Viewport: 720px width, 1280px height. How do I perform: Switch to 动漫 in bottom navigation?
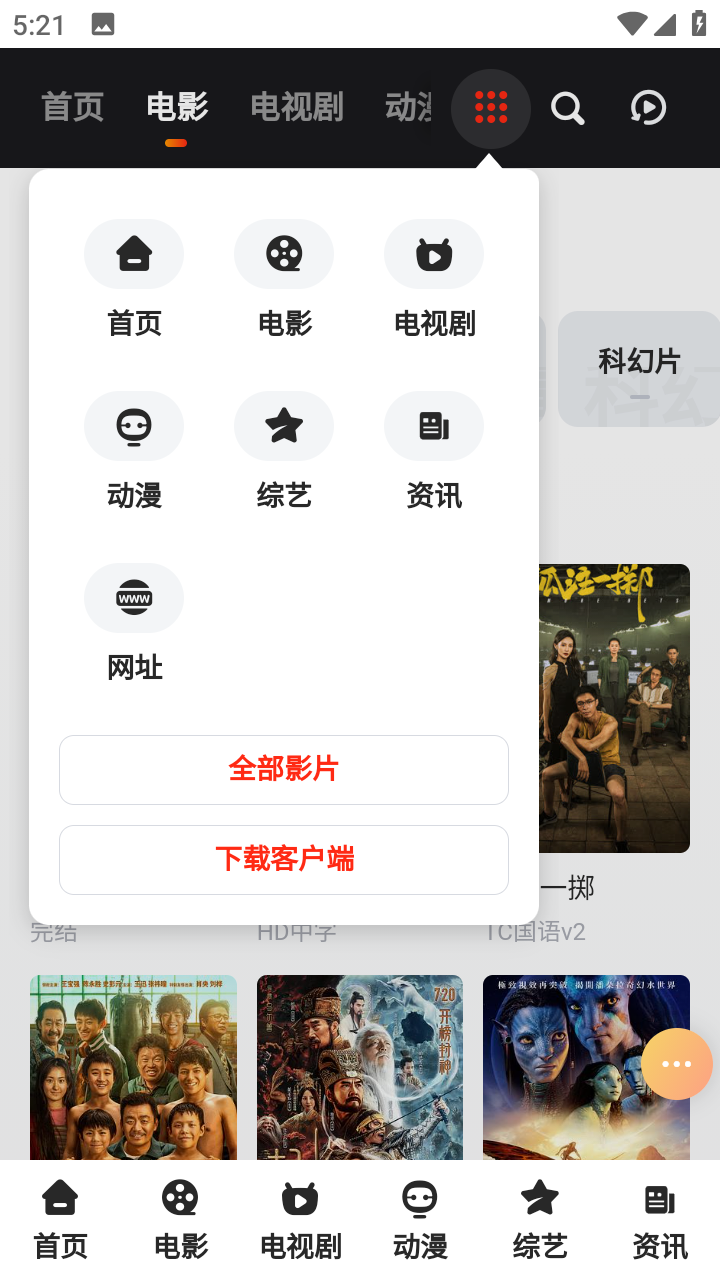(x=420, y=1218)
